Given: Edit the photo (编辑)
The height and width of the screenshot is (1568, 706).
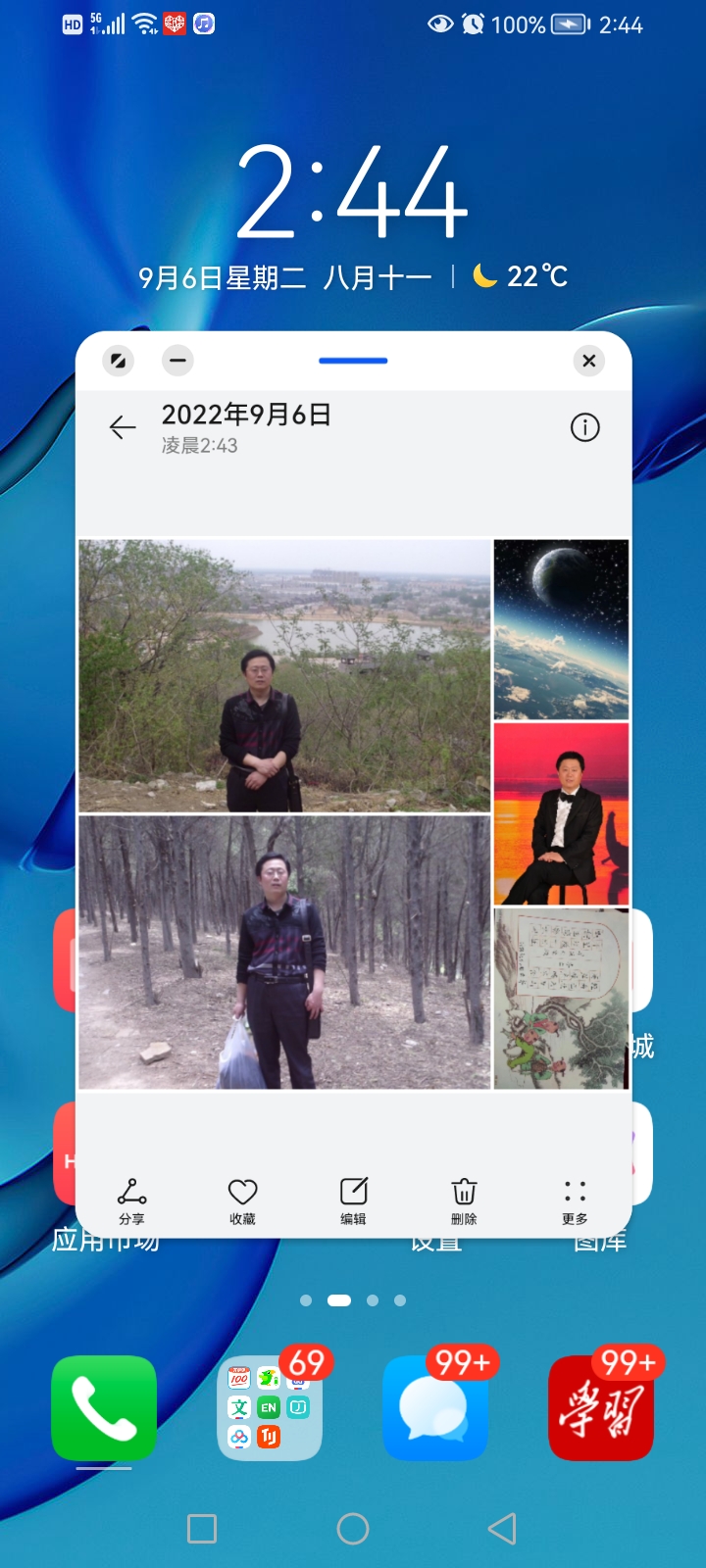Looking at the screenshot, I should (353, 1200).
